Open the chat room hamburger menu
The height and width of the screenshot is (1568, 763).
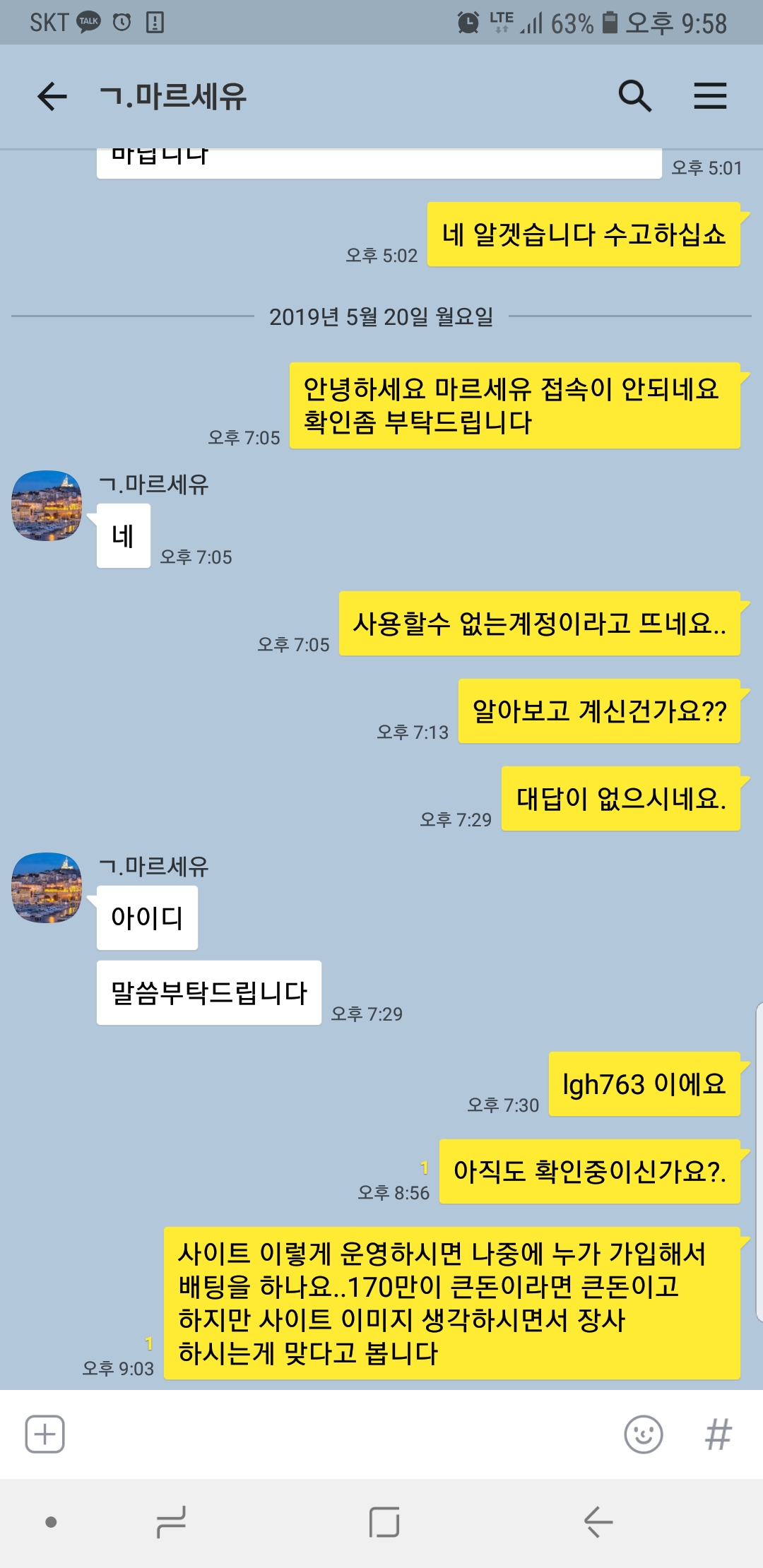[710, 96]
